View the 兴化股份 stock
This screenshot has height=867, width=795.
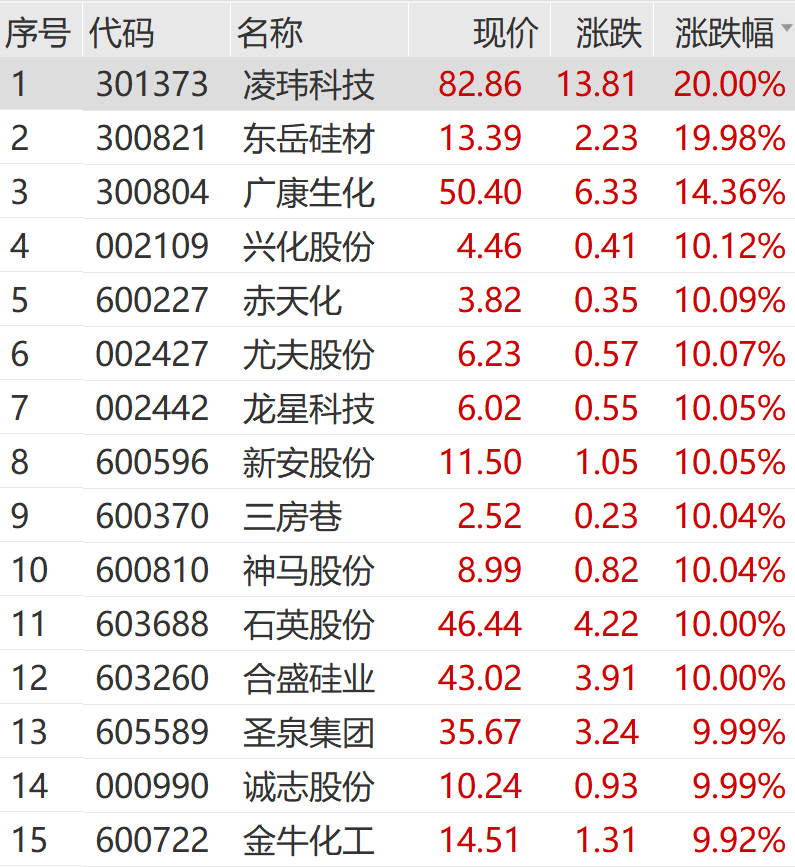(308, 247)
